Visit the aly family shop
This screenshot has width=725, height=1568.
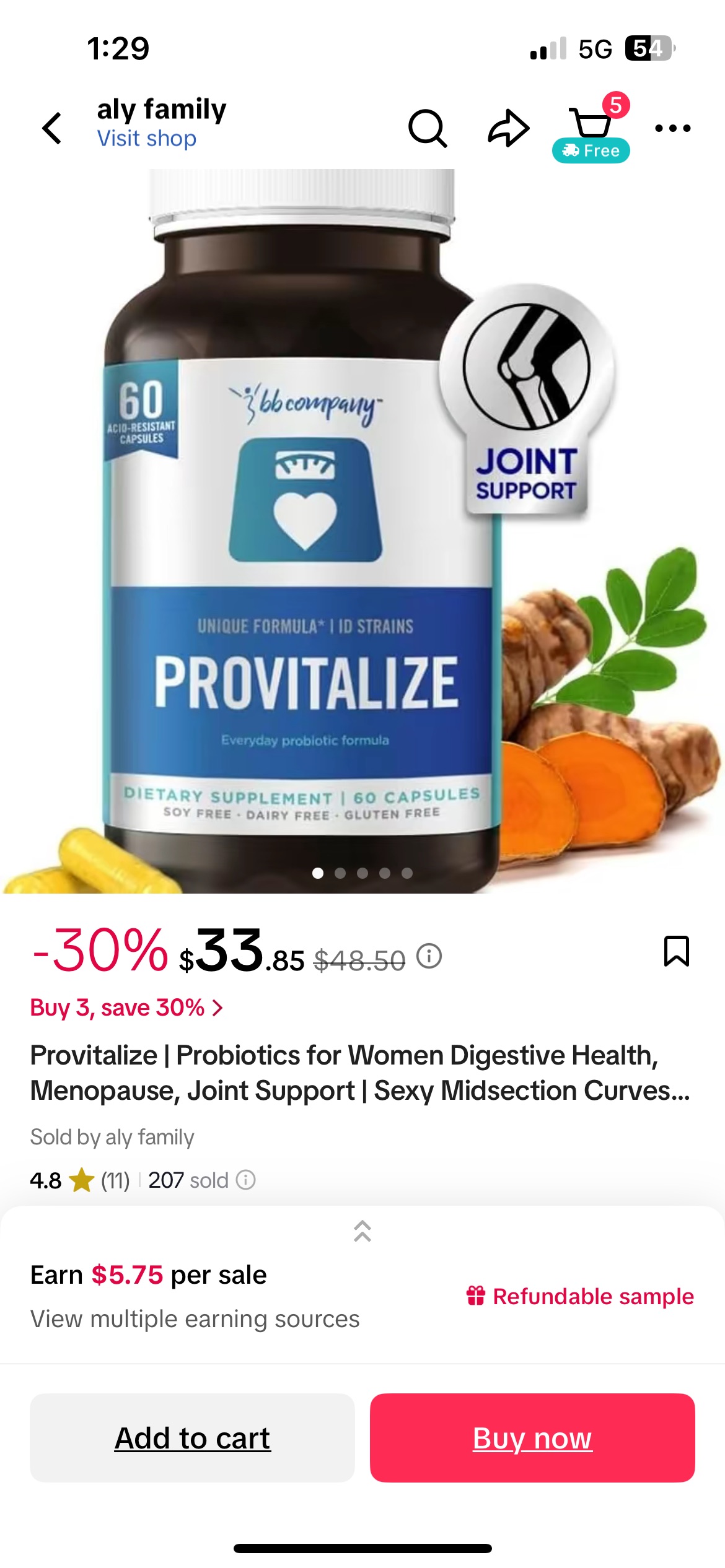tap(147, 139)
